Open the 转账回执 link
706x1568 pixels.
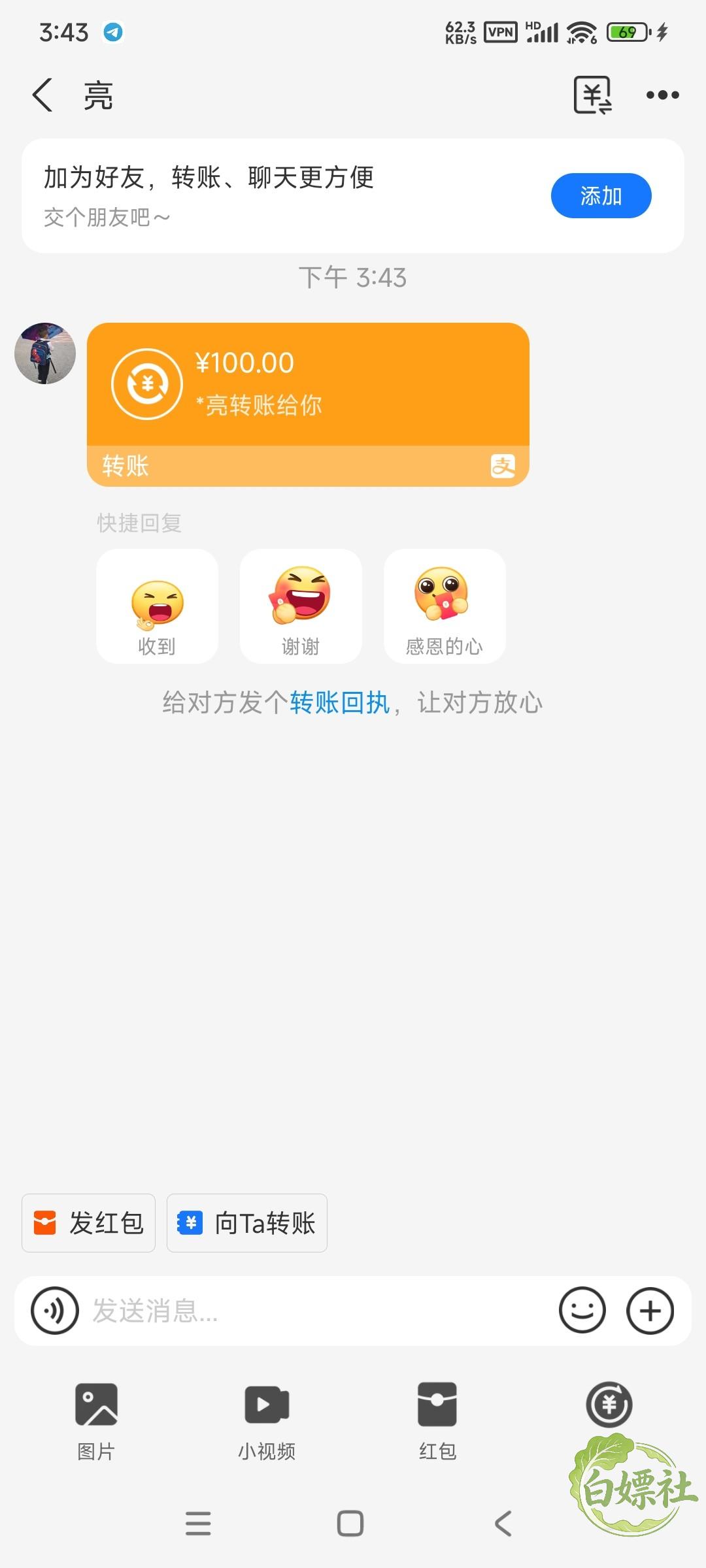click(340, 703)
